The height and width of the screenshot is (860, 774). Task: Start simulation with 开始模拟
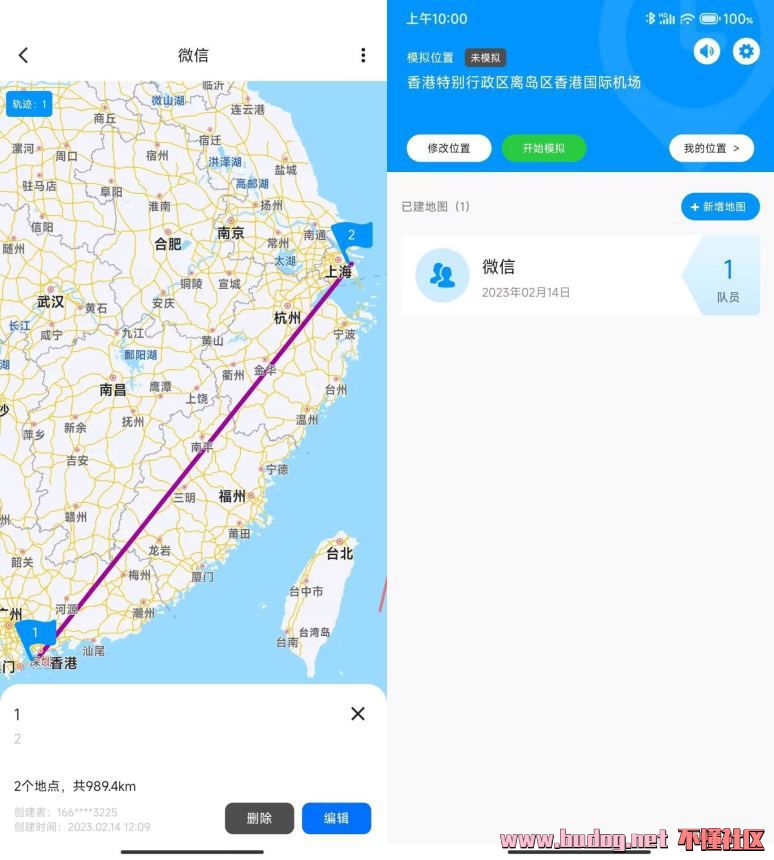pos(543,148)
